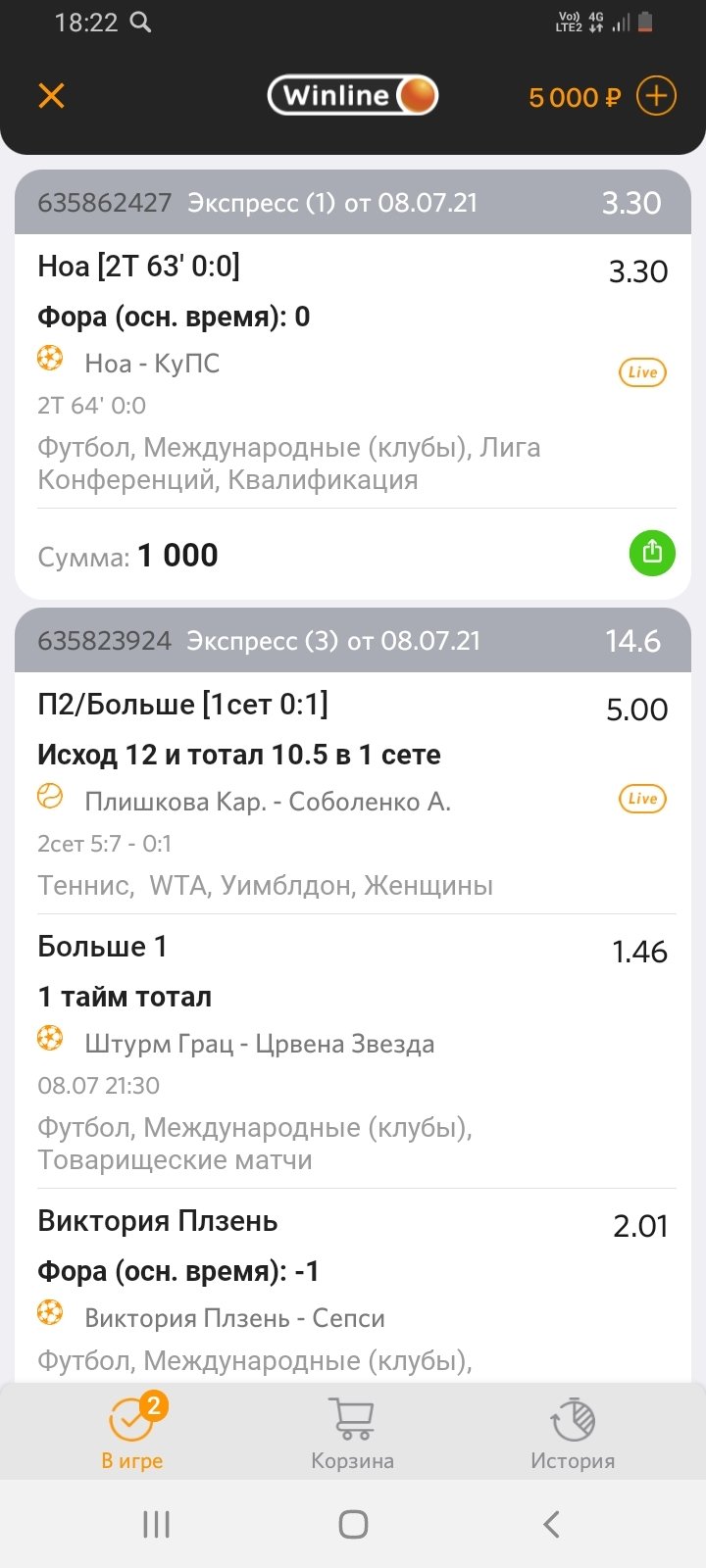
Task: Open the Виктория Плзень - Сепси match
Action: (234, 1318)
